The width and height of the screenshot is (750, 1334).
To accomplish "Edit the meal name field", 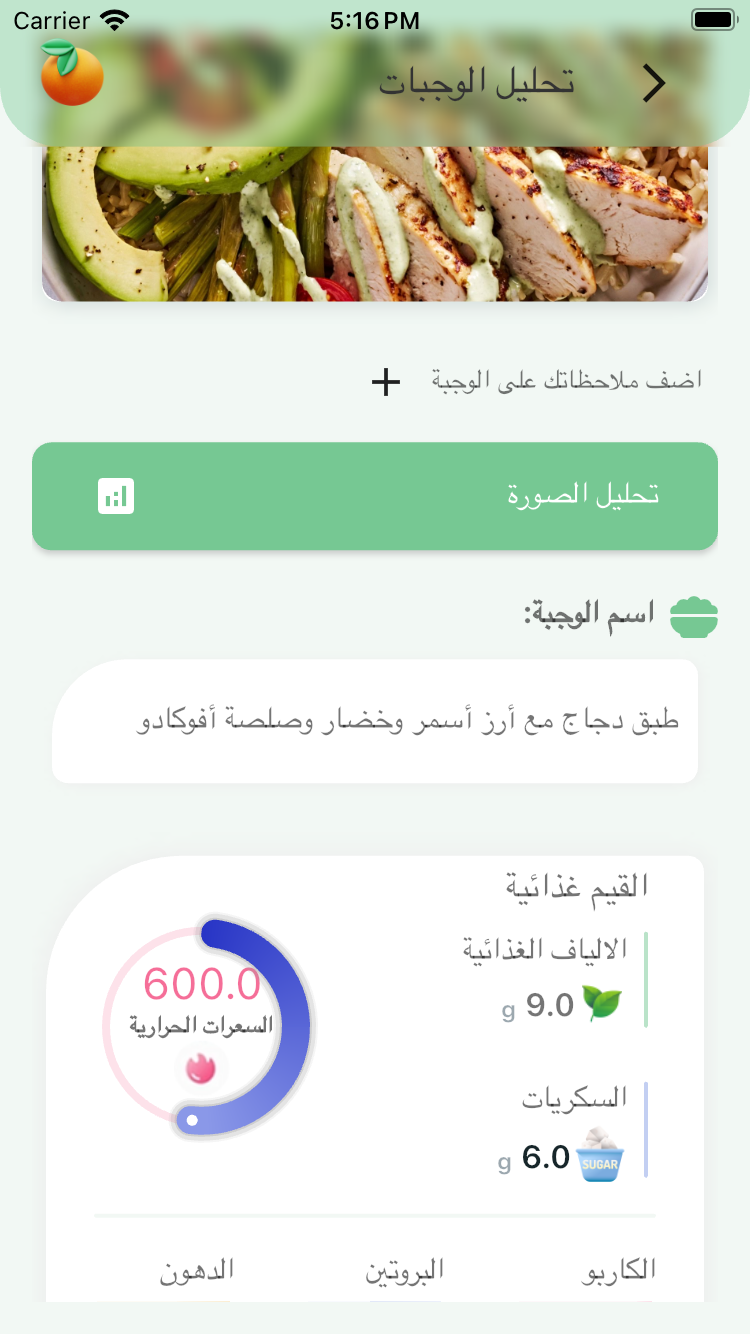I will pos(375,721).
